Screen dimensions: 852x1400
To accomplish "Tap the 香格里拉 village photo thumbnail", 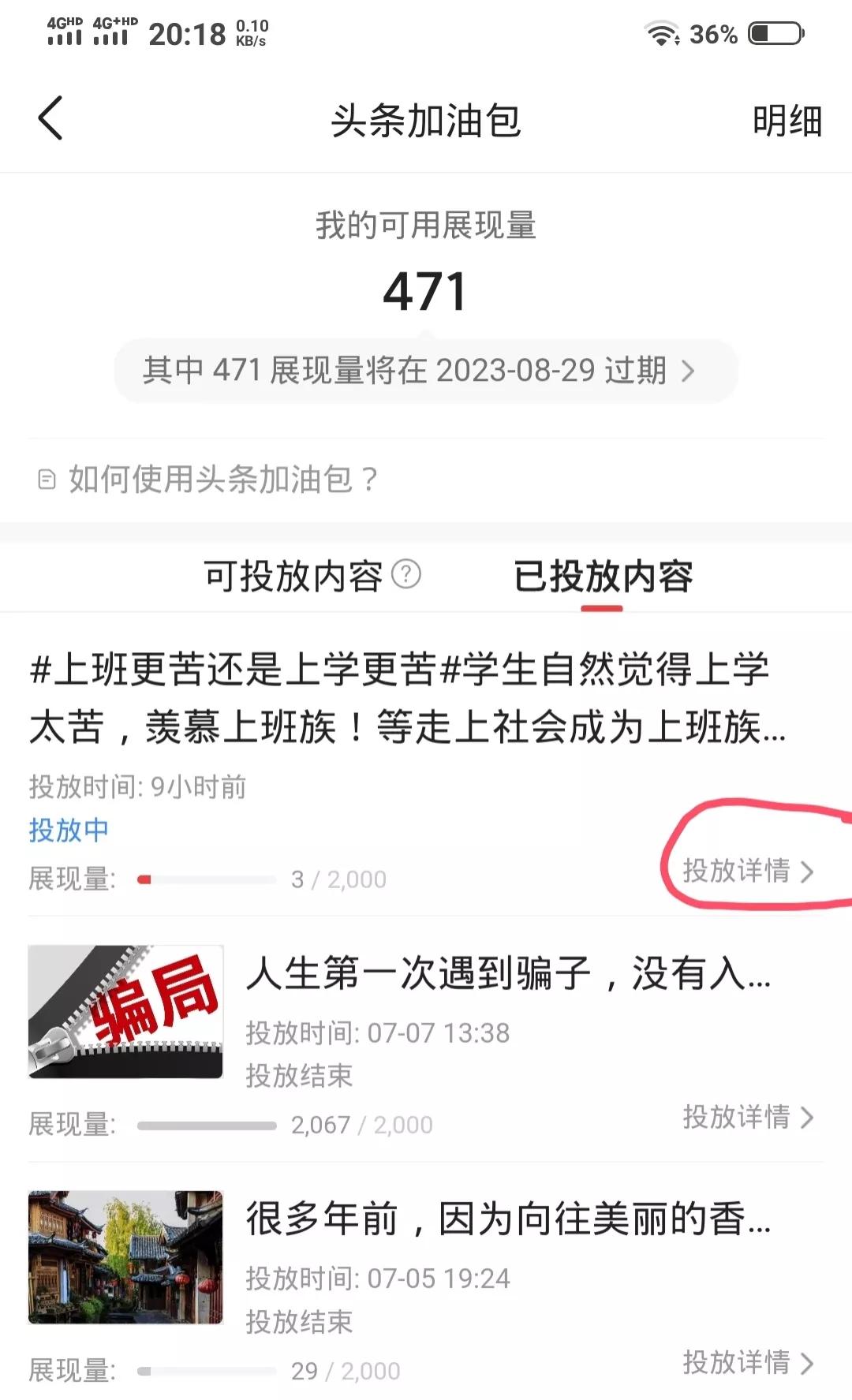I will pos(126,1255).
